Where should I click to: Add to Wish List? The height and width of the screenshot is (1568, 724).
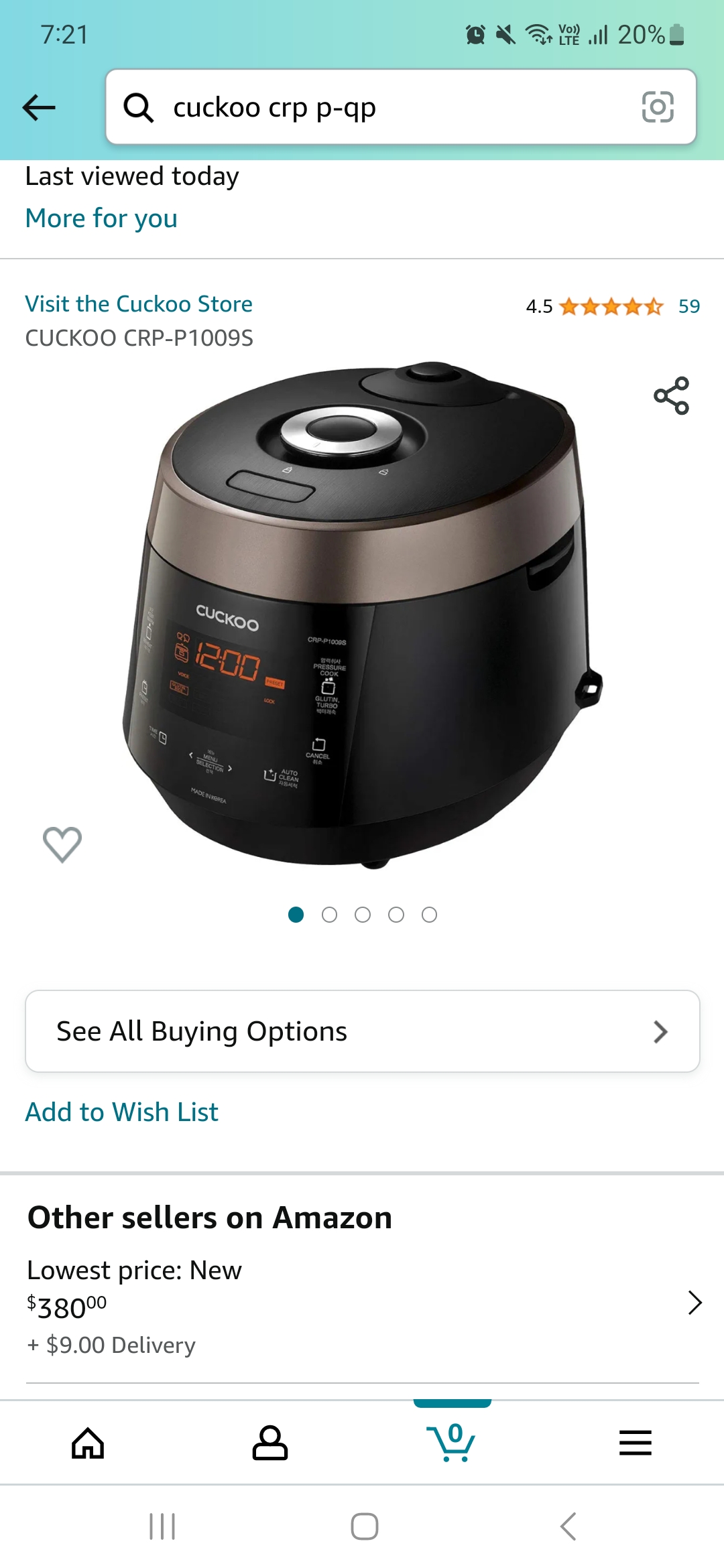click(122, 1112)
